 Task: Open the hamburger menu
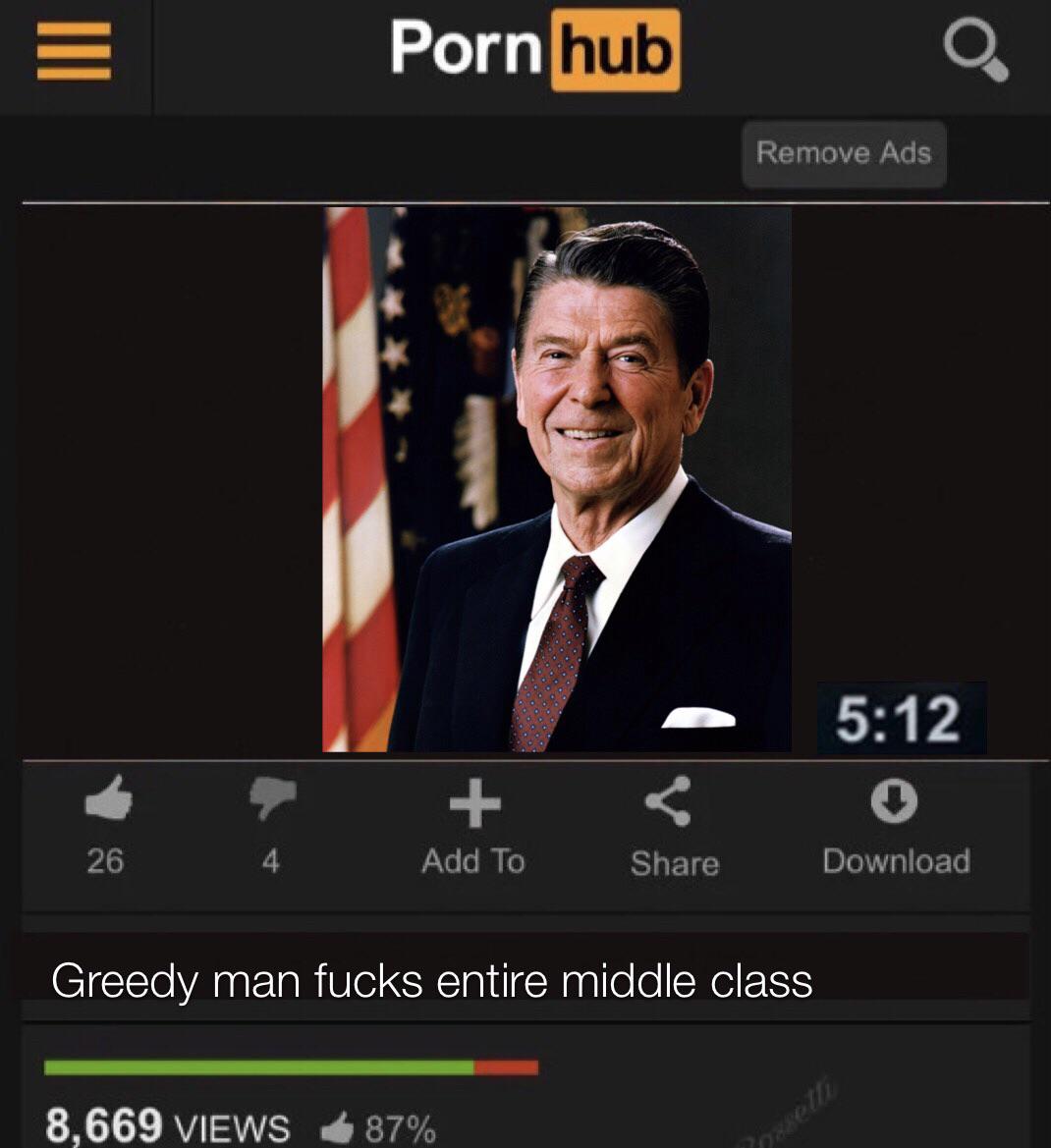pos(74,51)
